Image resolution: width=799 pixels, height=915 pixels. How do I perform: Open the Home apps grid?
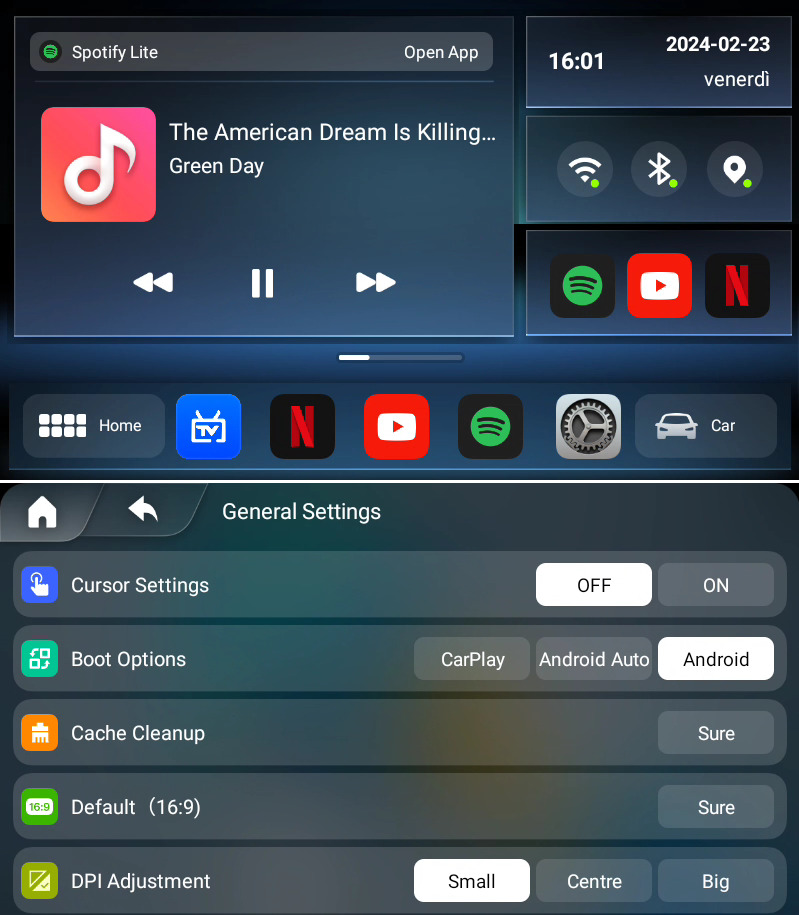[93, 426]
